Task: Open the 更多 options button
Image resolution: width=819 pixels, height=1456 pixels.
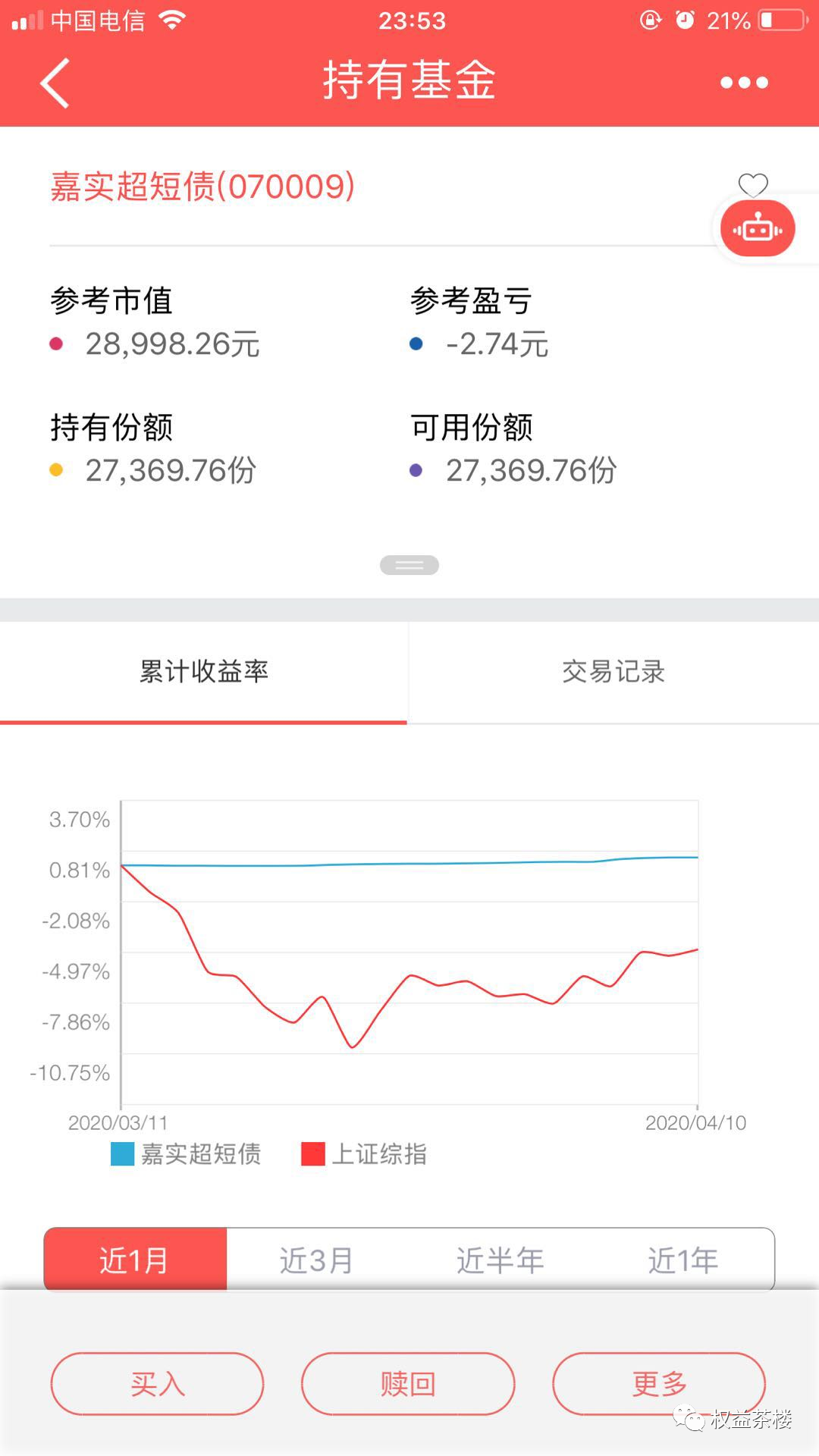Action: click(659, 1384)
